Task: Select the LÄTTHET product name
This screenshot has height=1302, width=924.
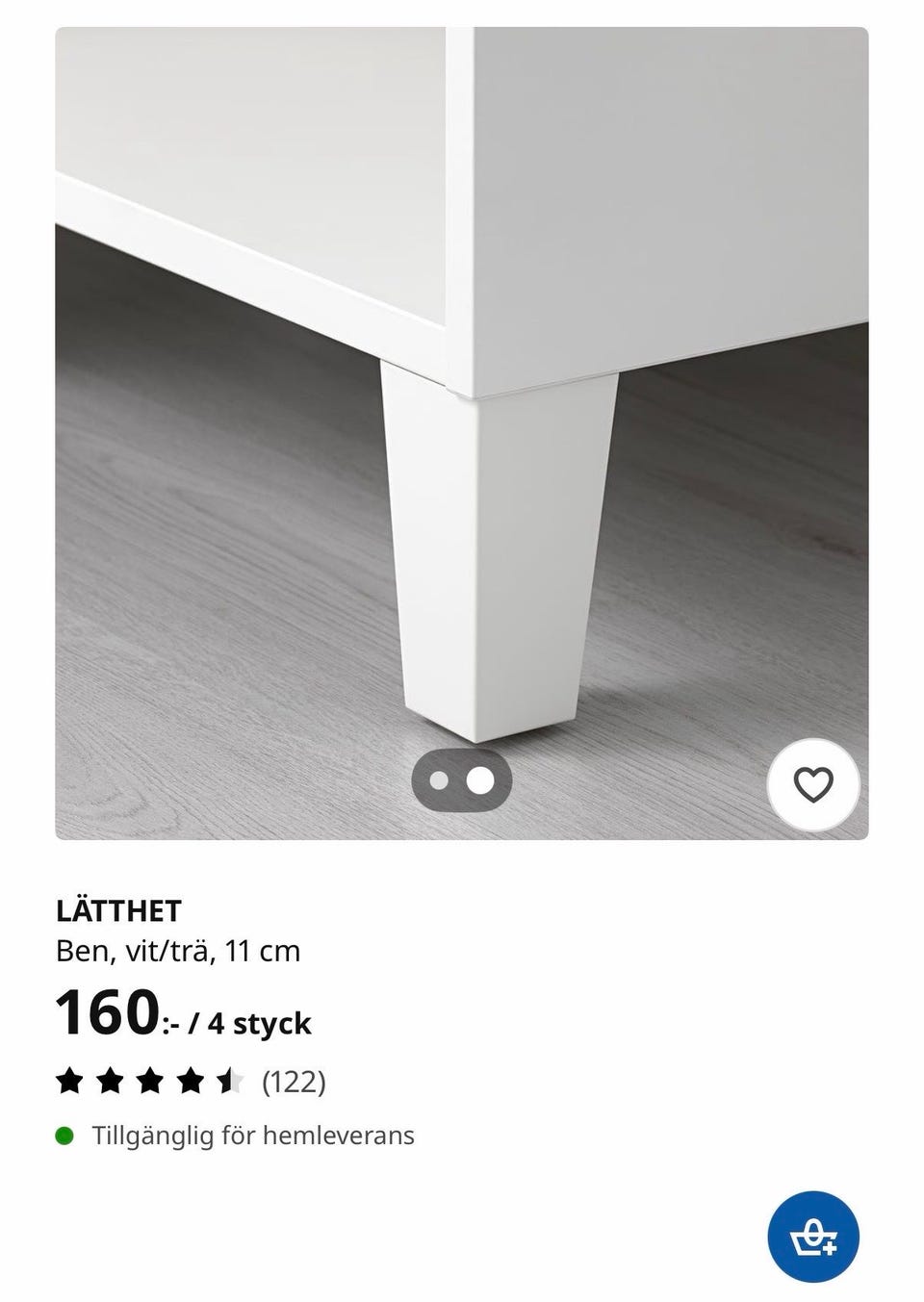Action: pos(120,908)
